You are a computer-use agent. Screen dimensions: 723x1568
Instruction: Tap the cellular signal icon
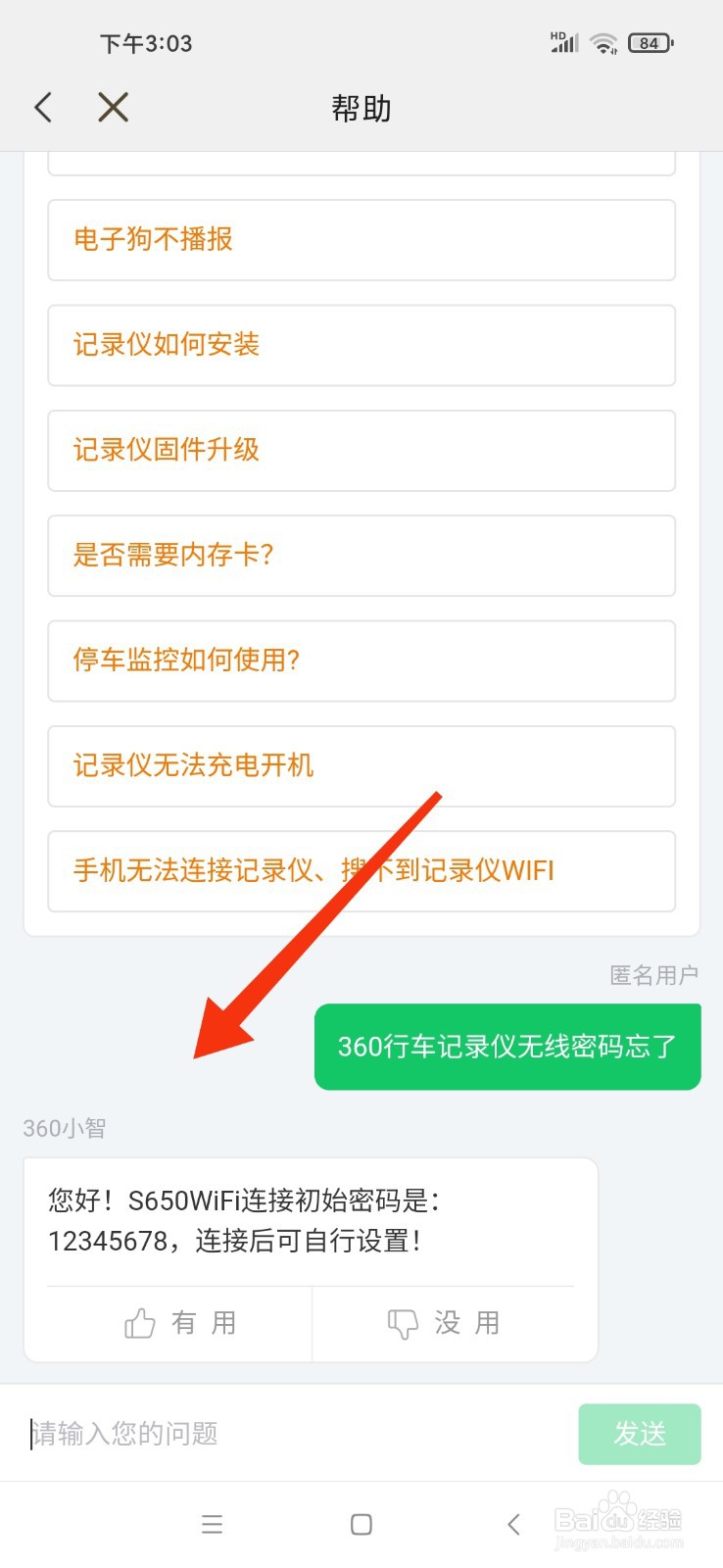[563, 42]
